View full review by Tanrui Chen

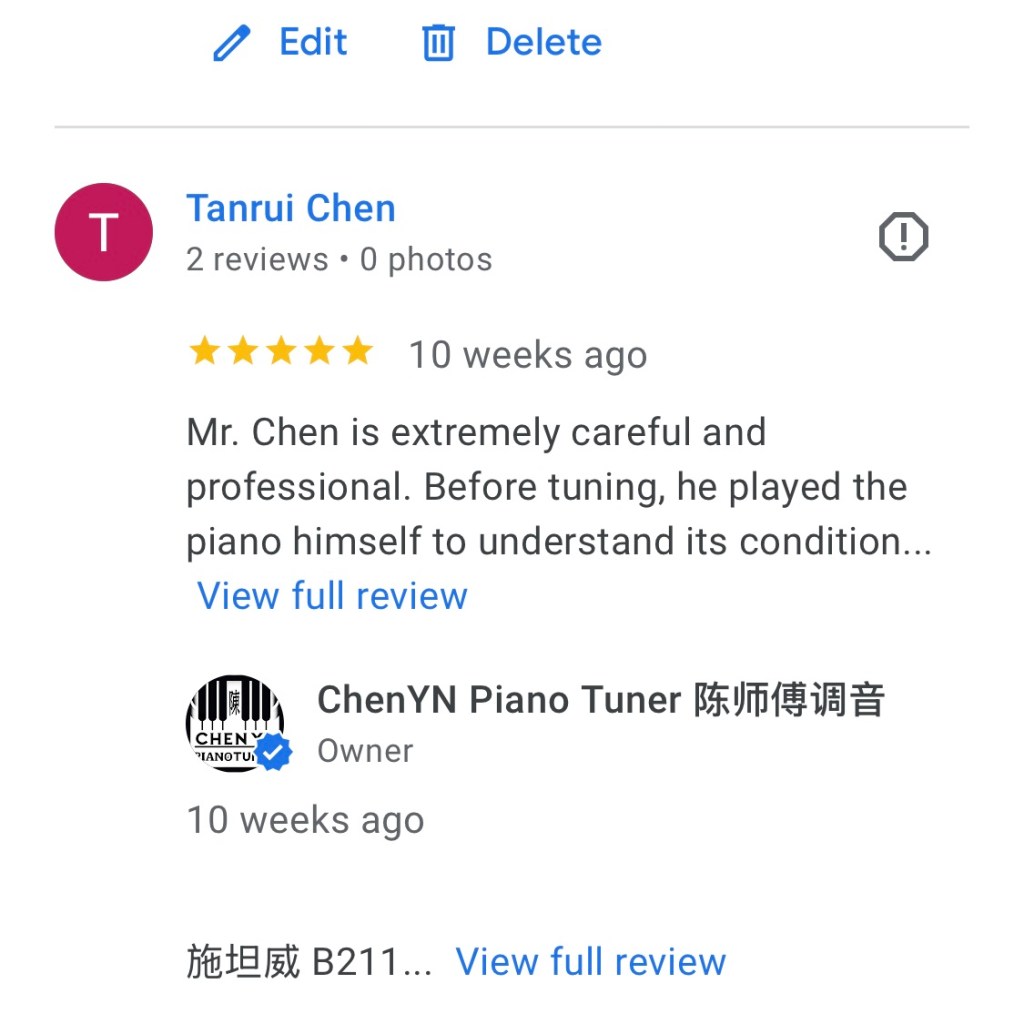[332, 596]
